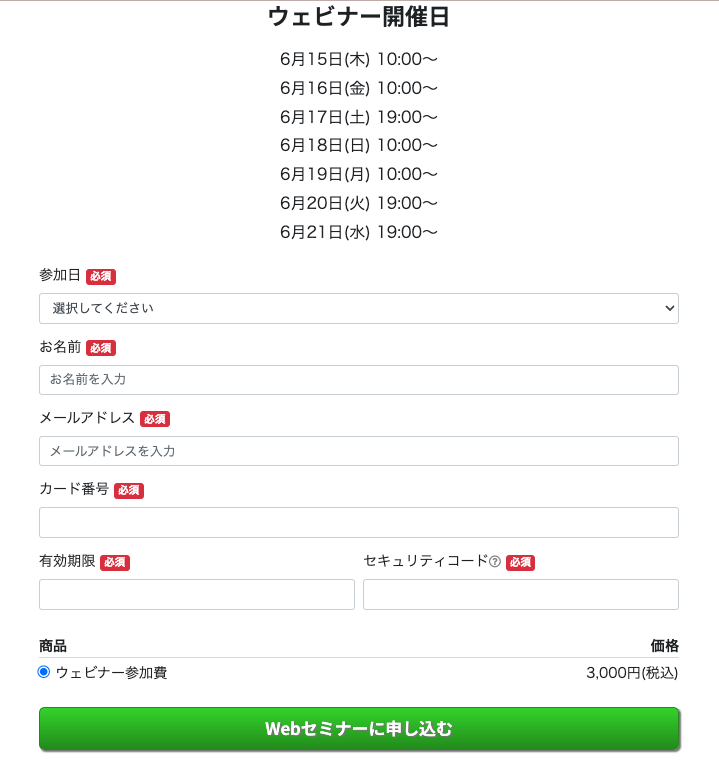Select the ウェビナー参加費 radio option

coord(44,672)
